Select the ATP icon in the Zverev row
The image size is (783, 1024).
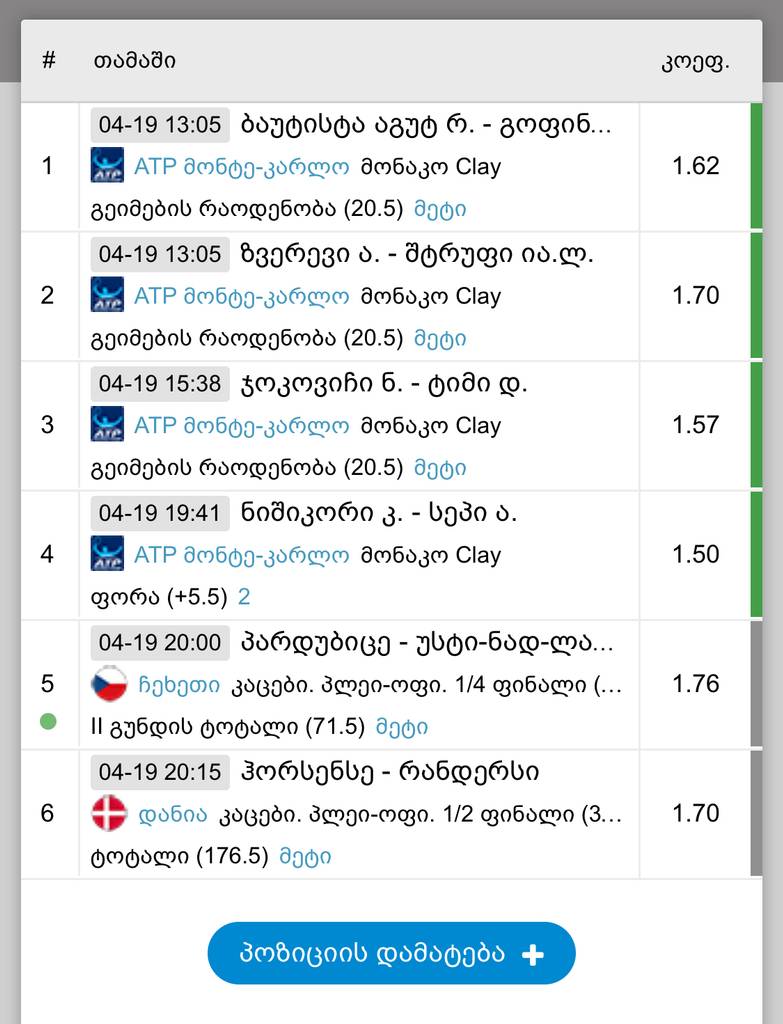108,296
